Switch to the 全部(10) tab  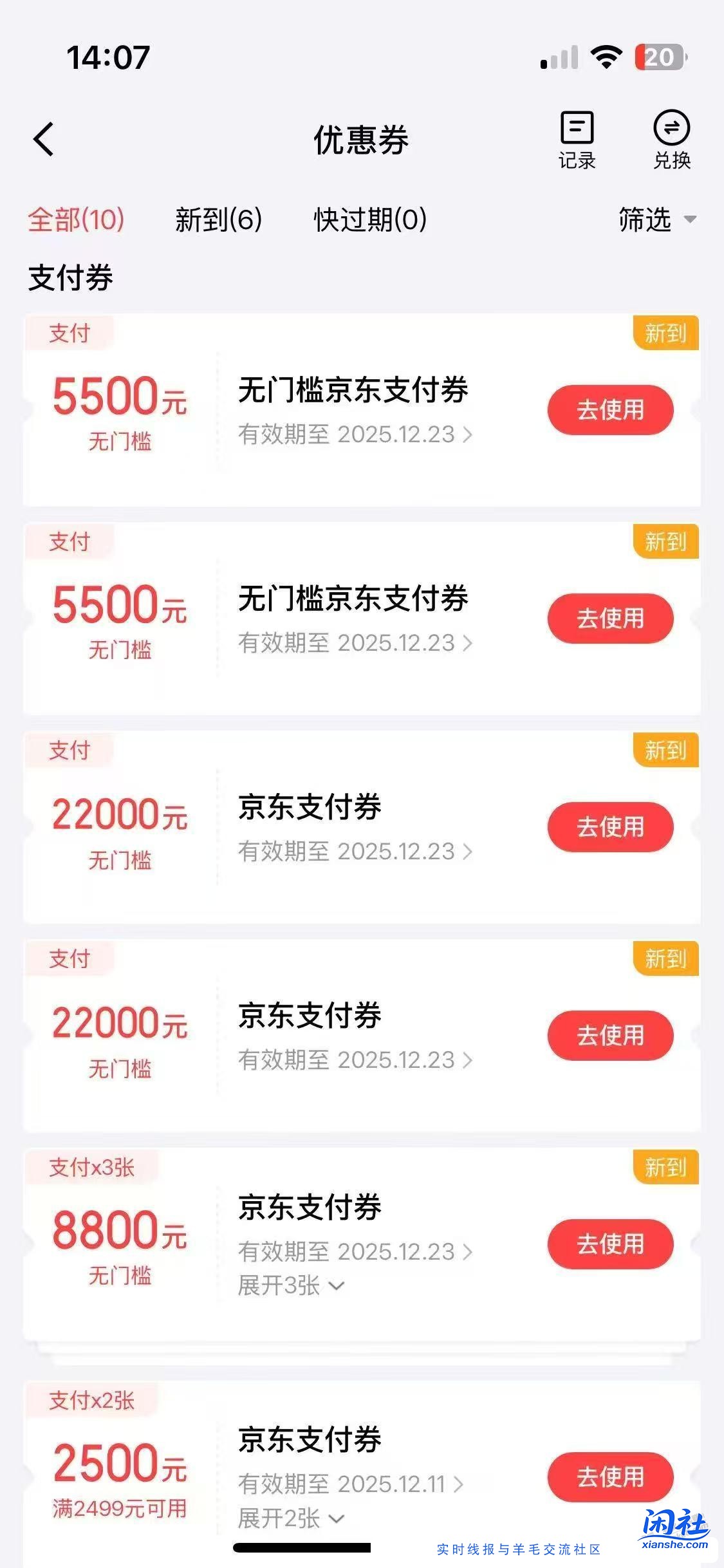76,221
